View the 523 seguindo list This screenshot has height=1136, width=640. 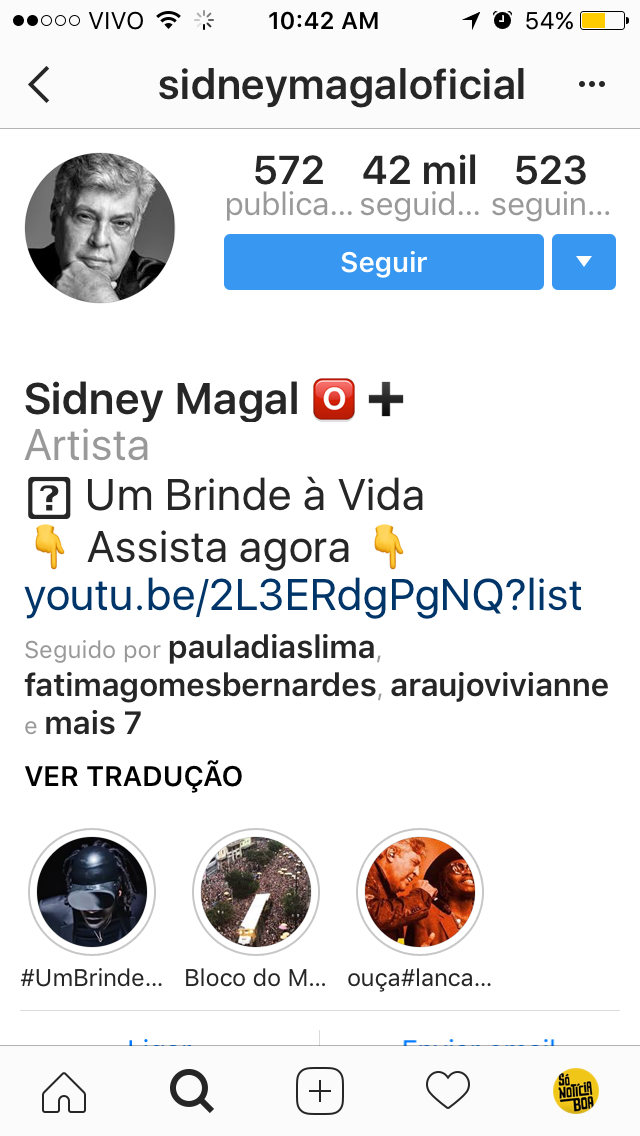click(x=551, y=186)
